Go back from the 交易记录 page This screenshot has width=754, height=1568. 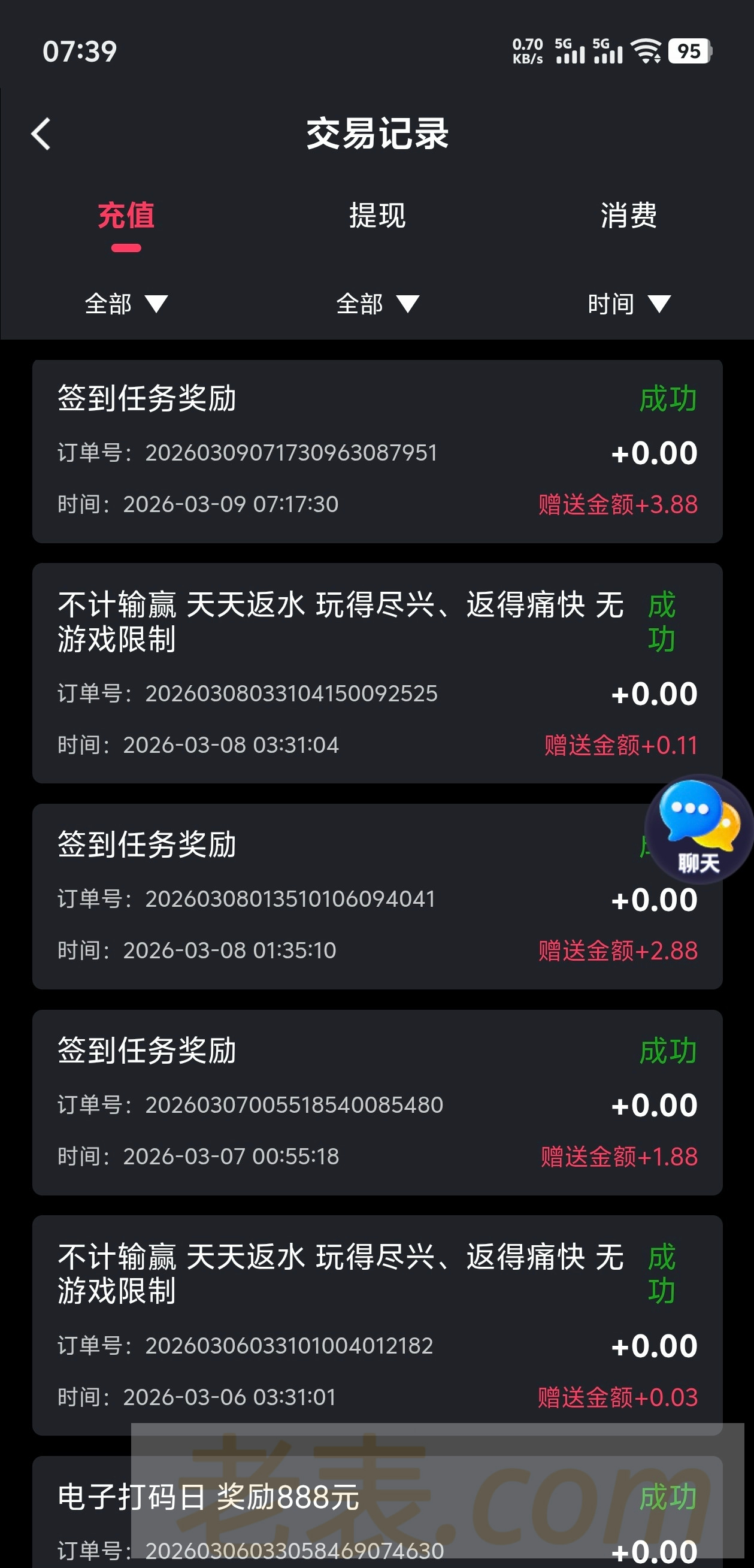tap(41, 134)
